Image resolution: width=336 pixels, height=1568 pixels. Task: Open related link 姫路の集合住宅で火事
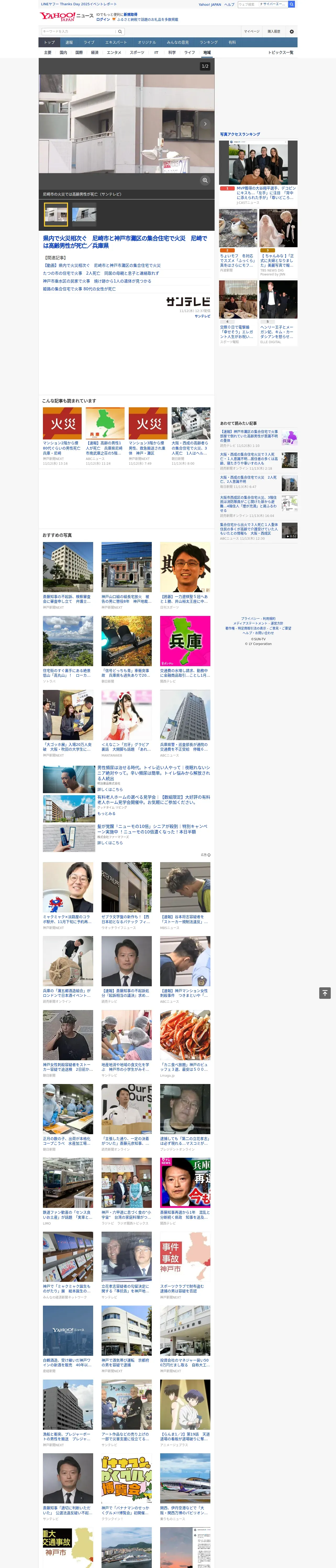(x=79, y=289)
